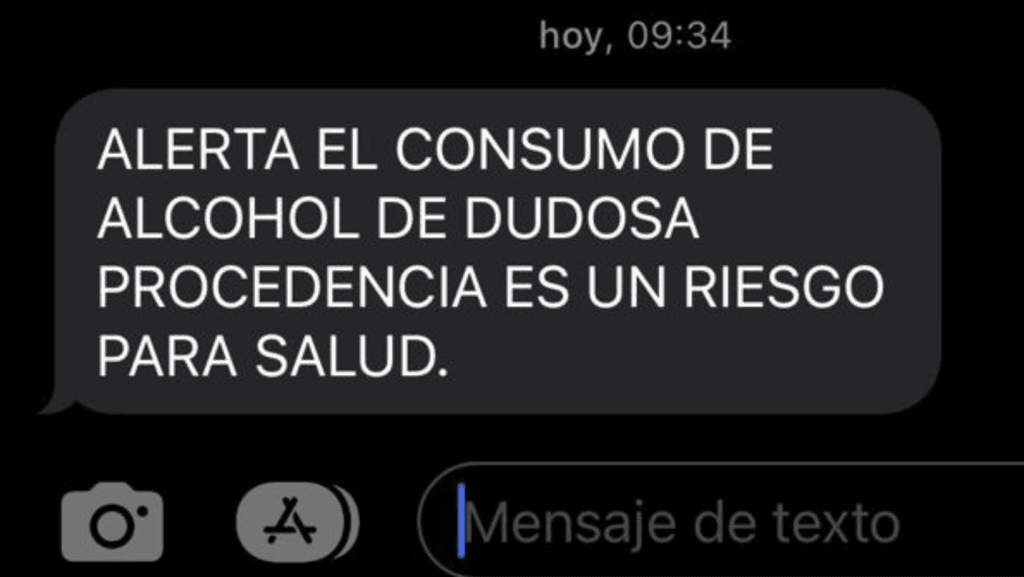Open the camera to attach a photo
The height and width of the screenshot is (577, 1024).
coord(111,523)
